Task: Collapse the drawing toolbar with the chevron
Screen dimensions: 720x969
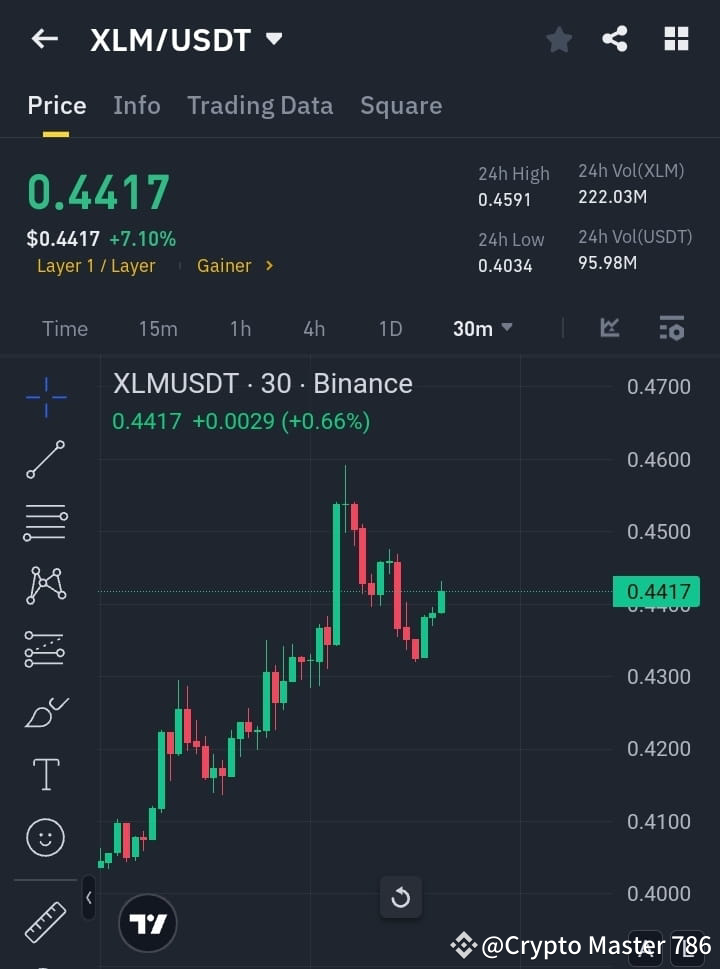Action: coord(88,898)
